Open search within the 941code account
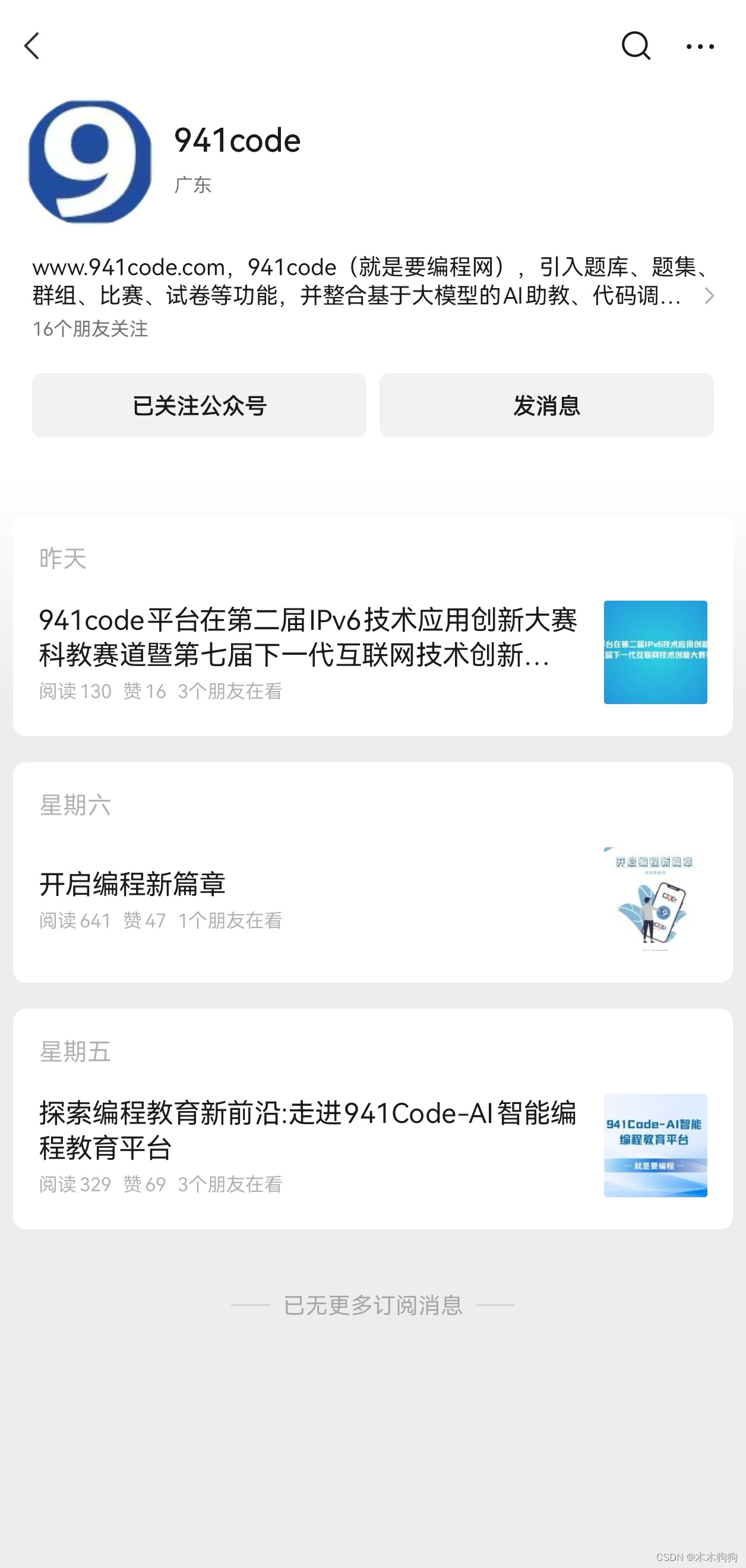Image resolution: width=746 pixels, height=1568 pixels. pyautogui.click(x=636, y=46)
